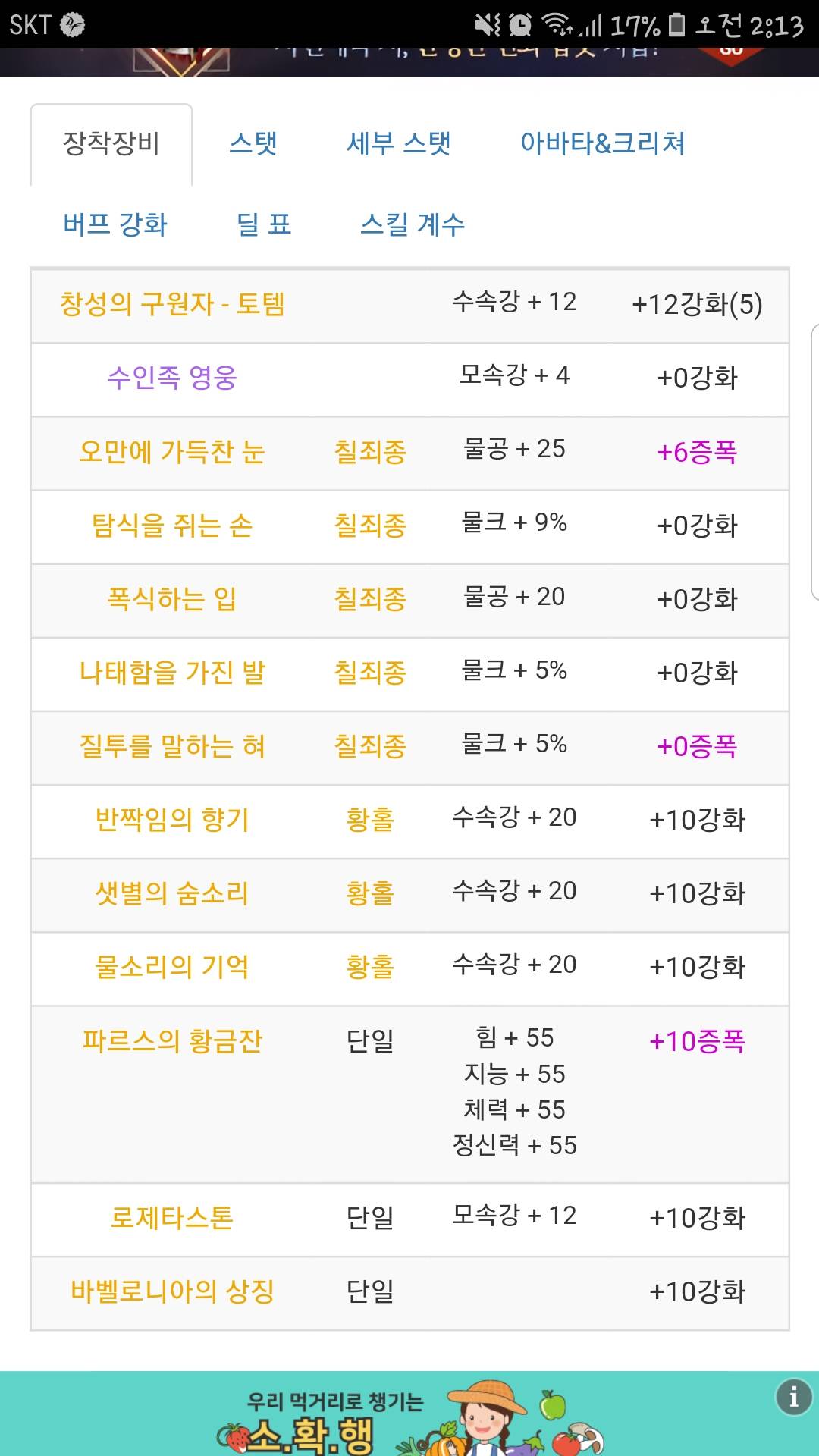Open the 버프 강화 tab

pyautogui.click(x=115, y=224)
